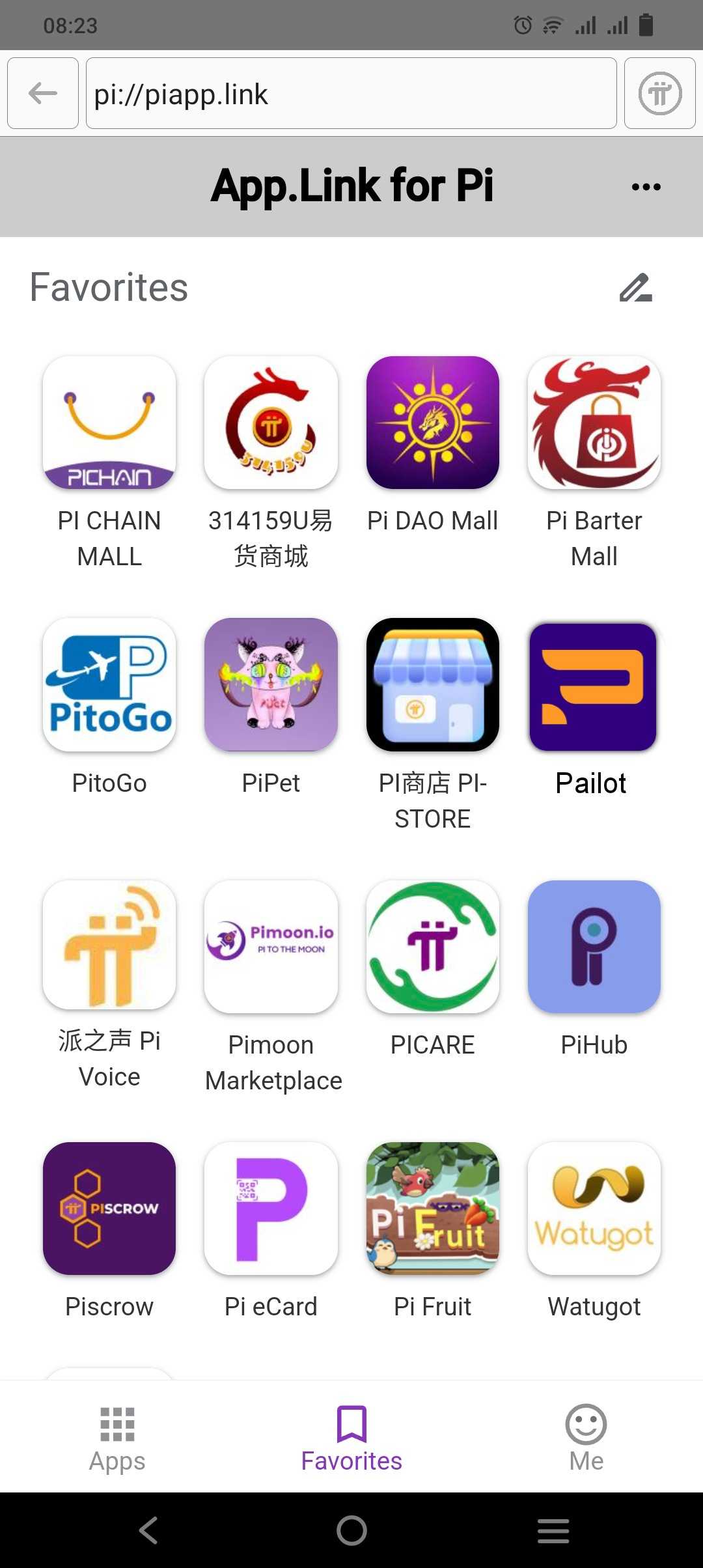Open Pi Barter Mall

pyautogui.click(x=594, y=423)
